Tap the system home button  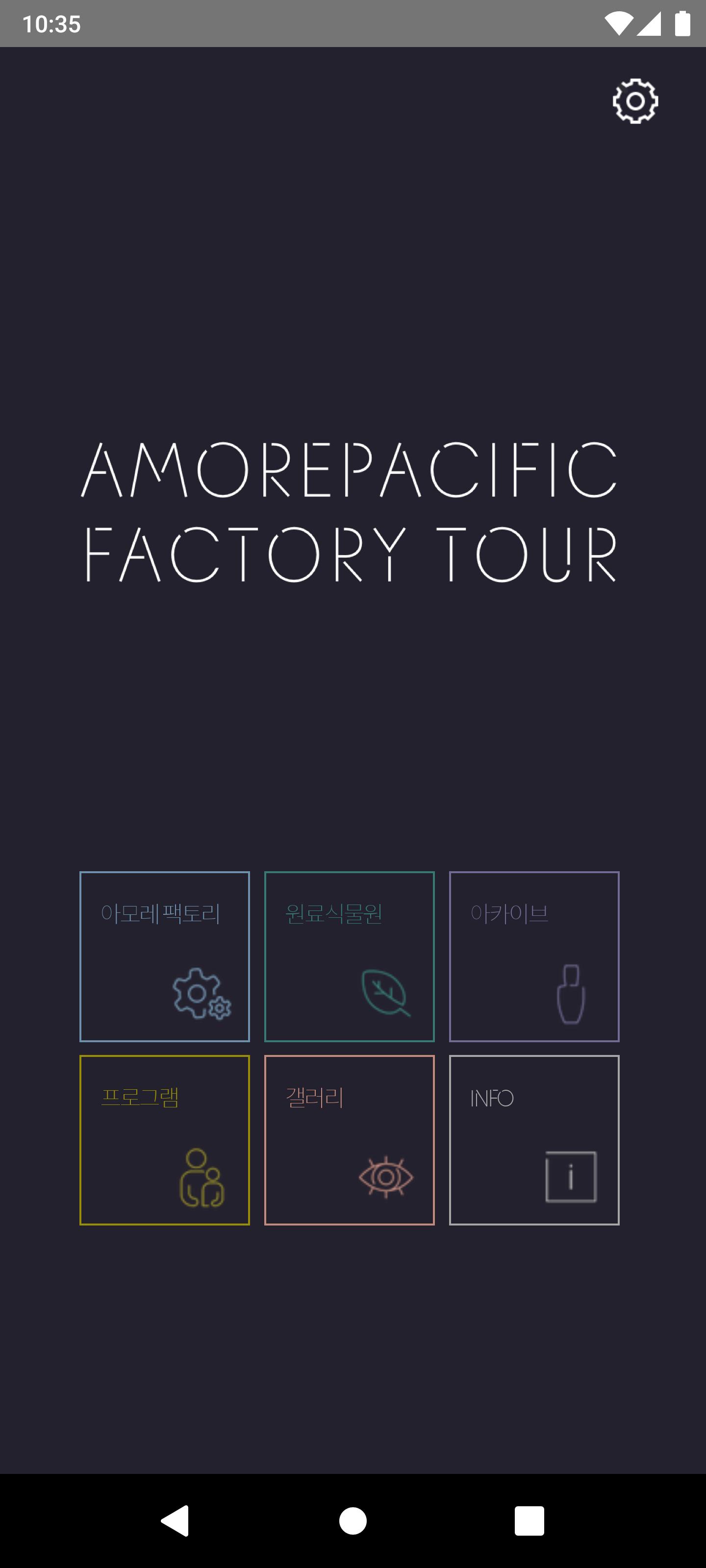point(353,1520)
